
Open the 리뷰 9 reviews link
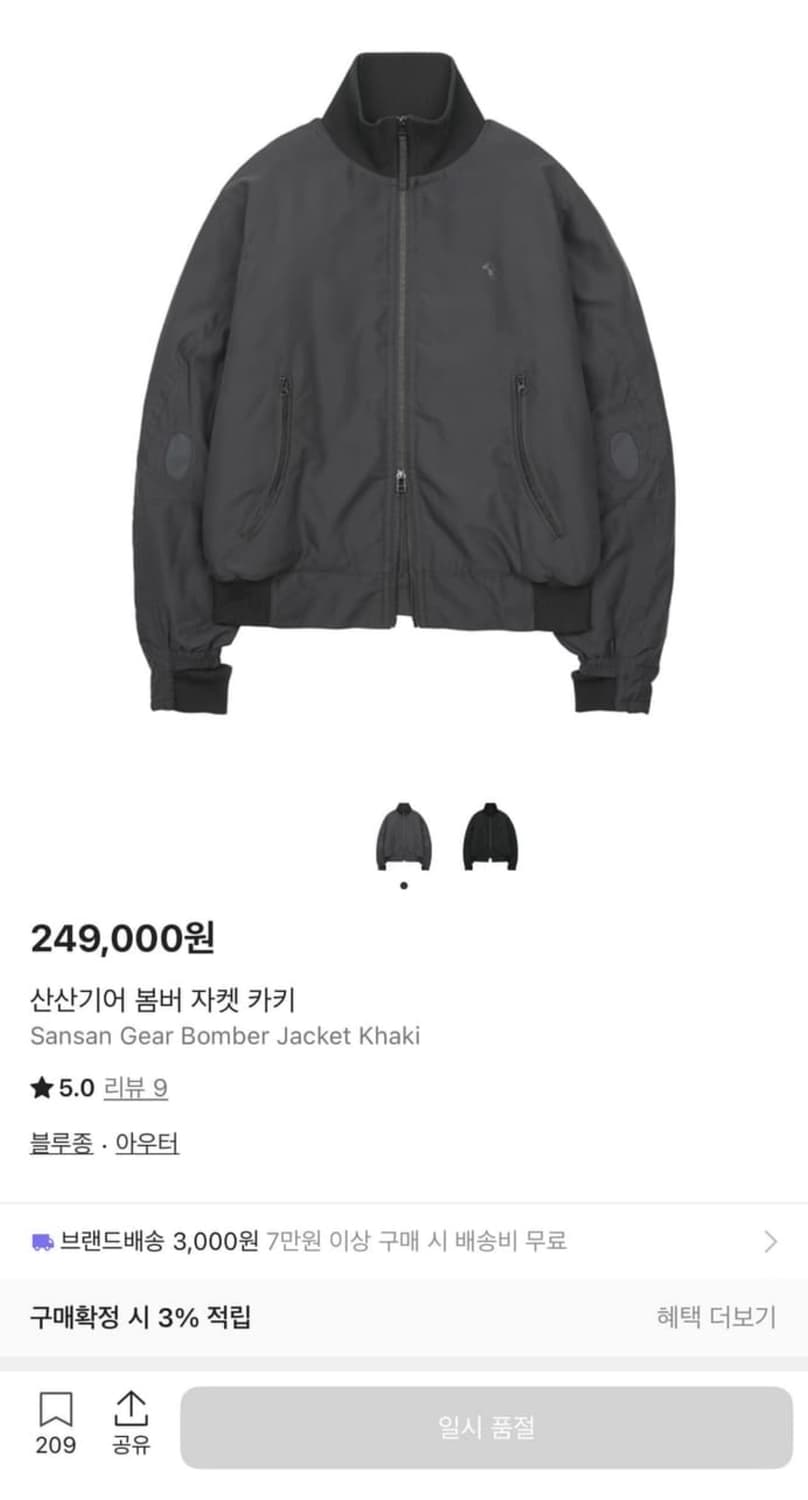click(x=135, y=1090)
